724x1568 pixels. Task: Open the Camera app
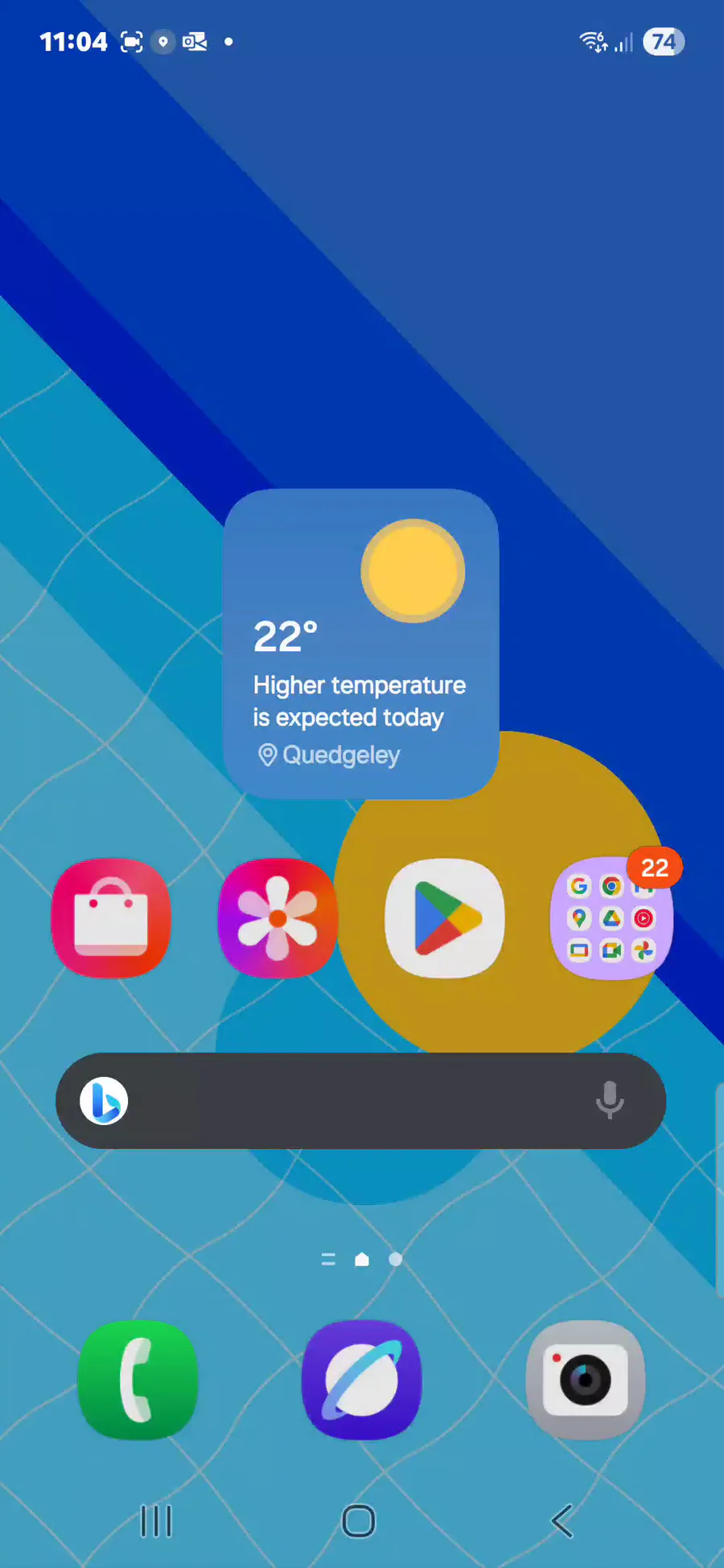click(586, 1379)
